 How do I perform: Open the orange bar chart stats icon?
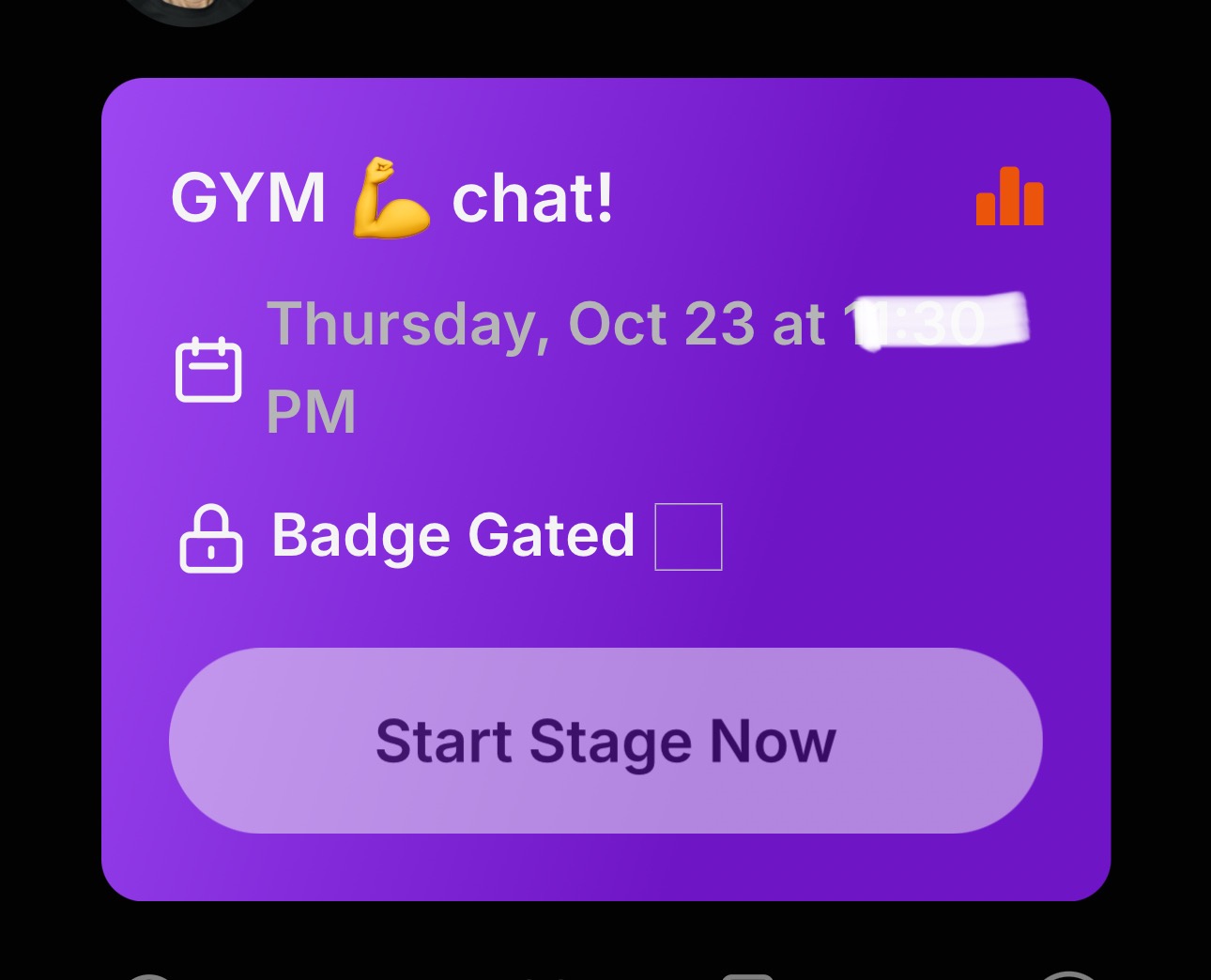(x=1009, y=197)
